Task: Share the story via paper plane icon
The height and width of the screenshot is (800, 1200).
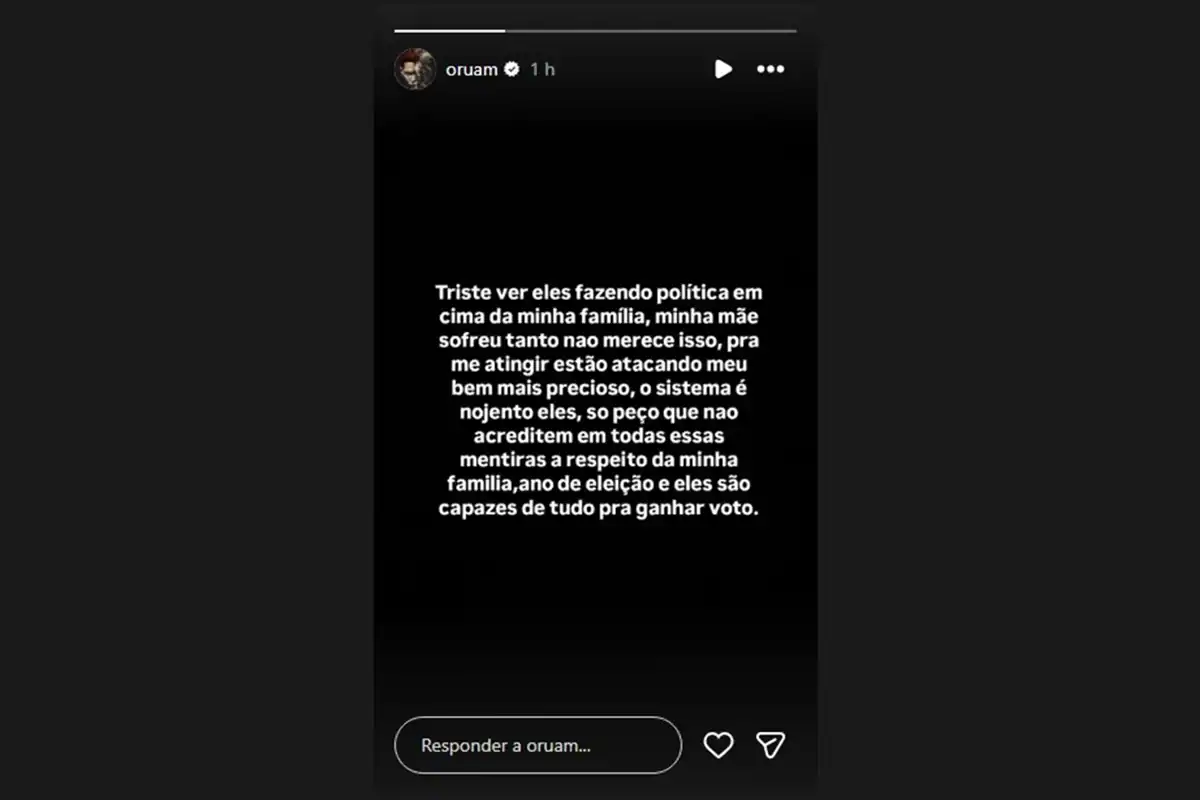Action: tap(770, 745)
